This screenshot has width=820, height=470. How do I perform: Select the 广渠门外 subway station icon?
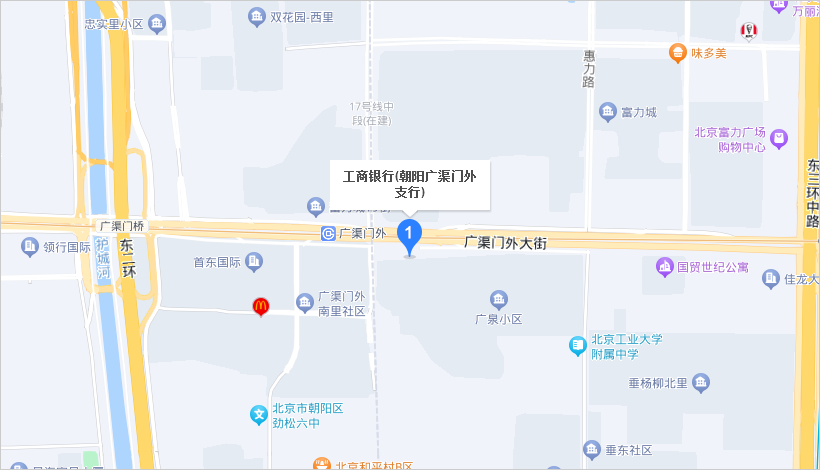coord(328,233)
